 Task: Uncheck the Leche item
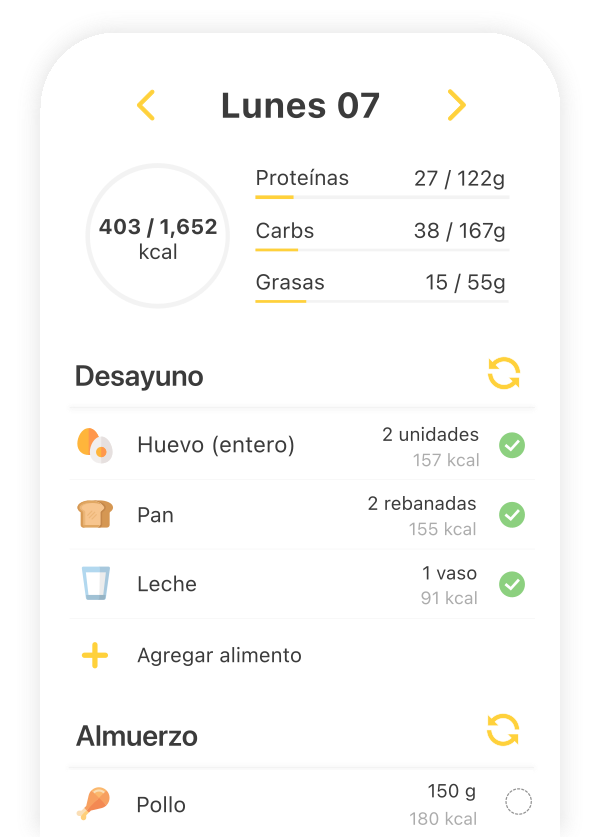[512, 585]
